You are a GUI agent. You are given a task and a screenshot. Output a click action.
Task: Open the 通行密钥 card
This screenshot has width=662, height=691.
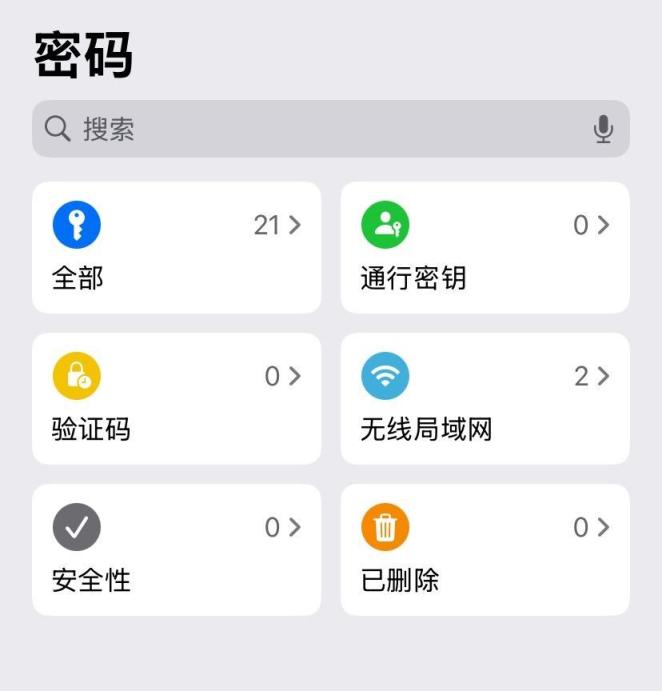[x=485, y=247]
